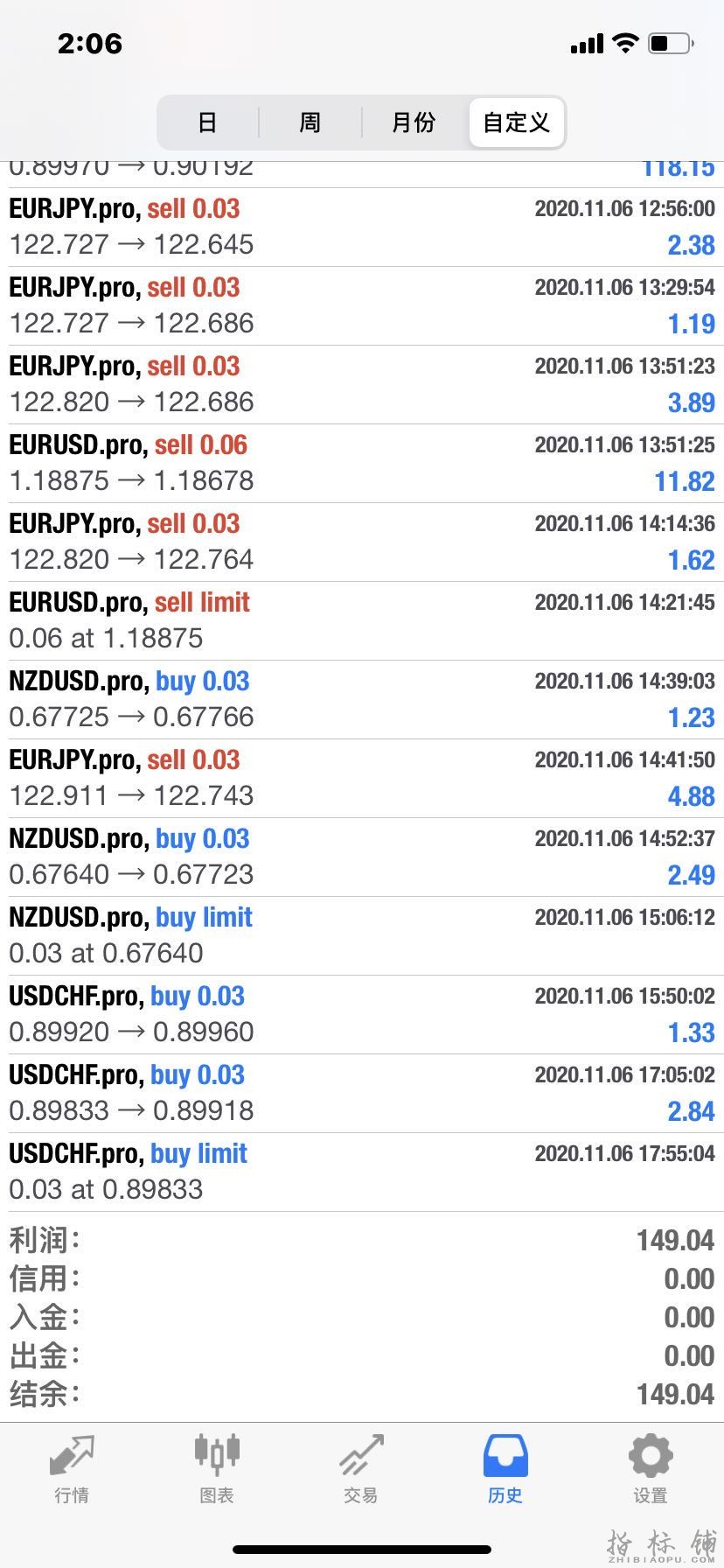Expand the EURJPY sell trade at 12:56:00
This screenshot has height=1568, width=724.
(362, 227)
